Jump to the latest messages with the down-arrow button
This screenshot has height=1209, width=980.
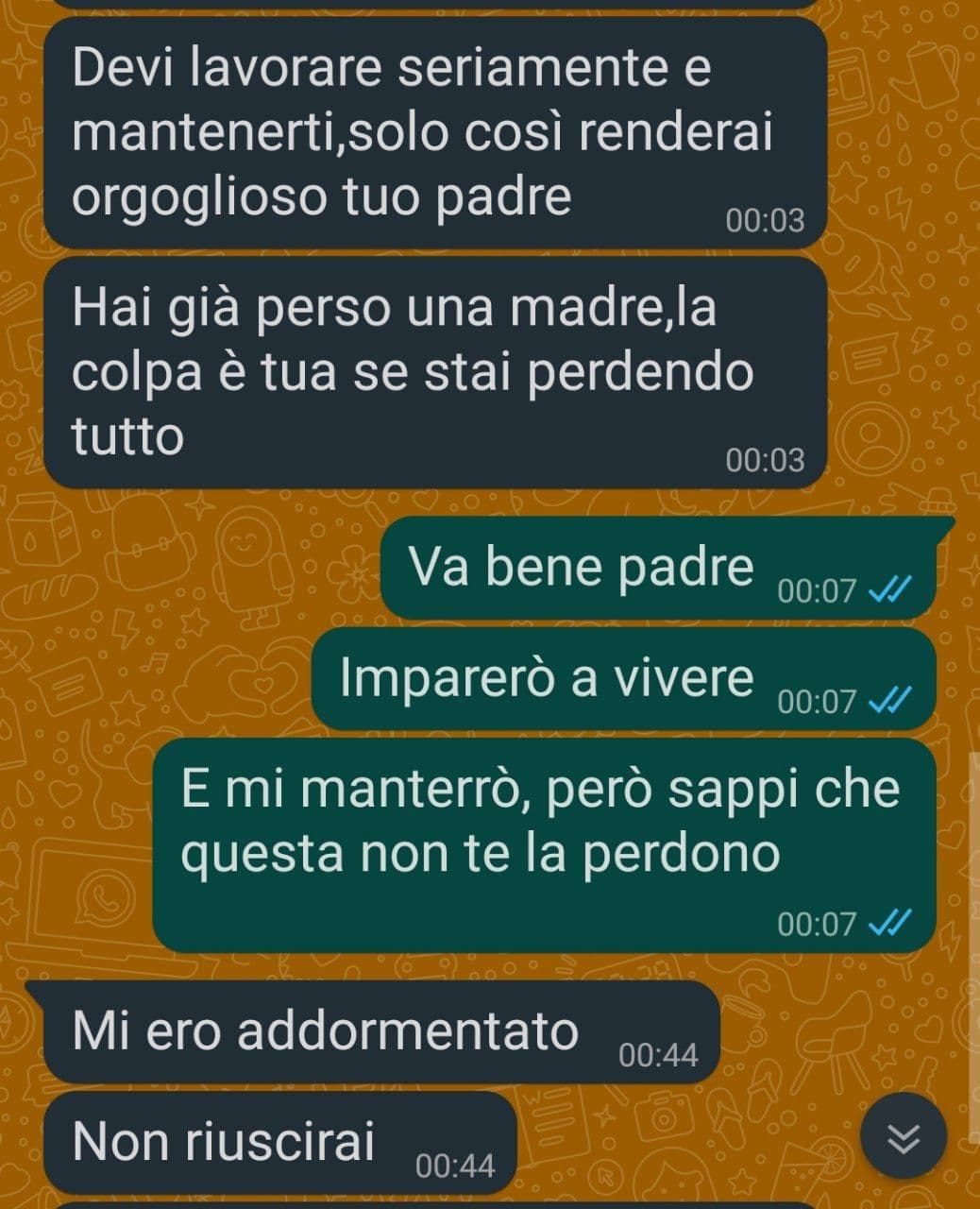point(904,1136)
